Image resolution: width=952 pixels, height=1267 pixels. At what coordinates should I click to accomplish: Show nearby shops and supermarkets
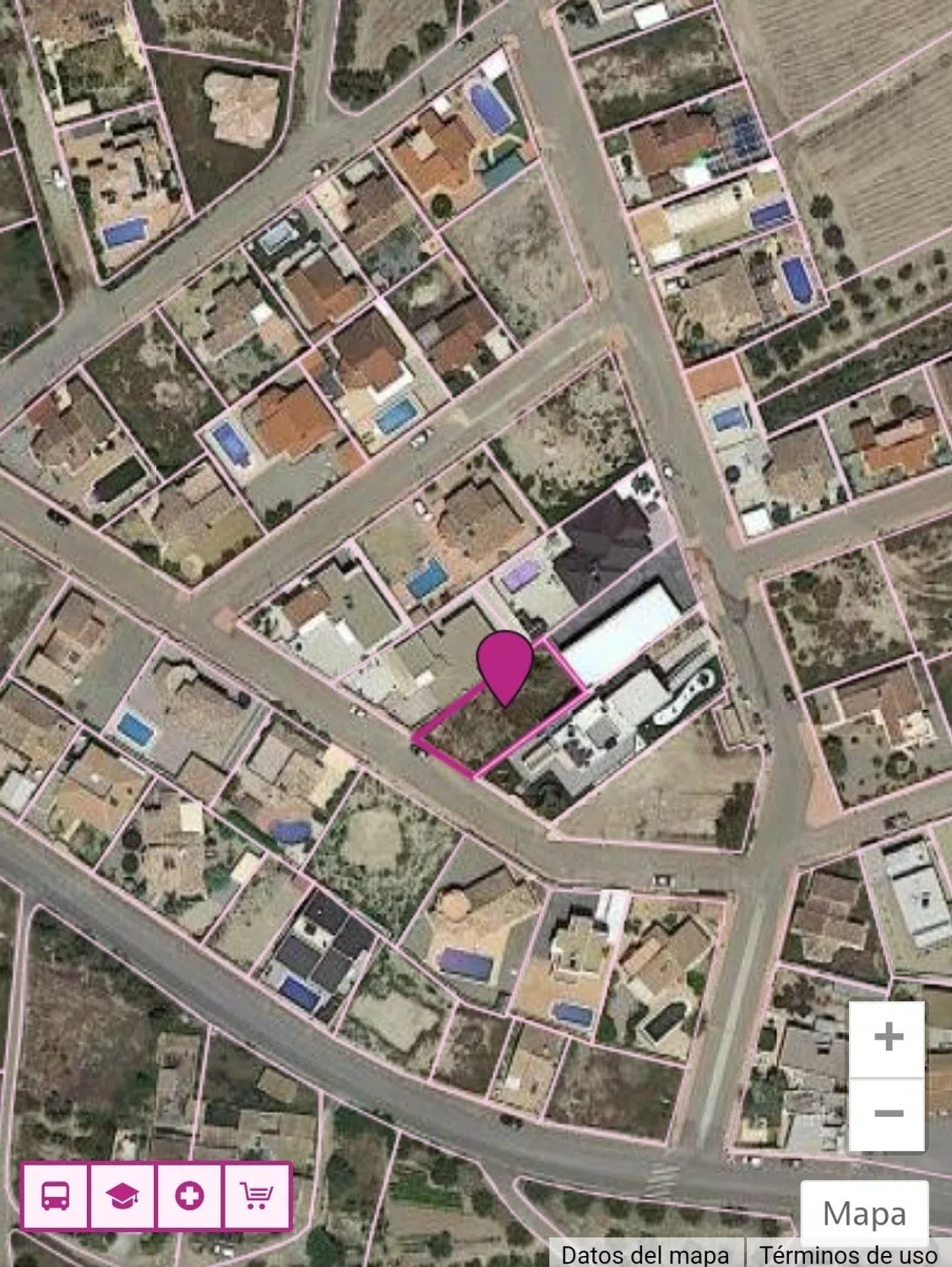257,1196
